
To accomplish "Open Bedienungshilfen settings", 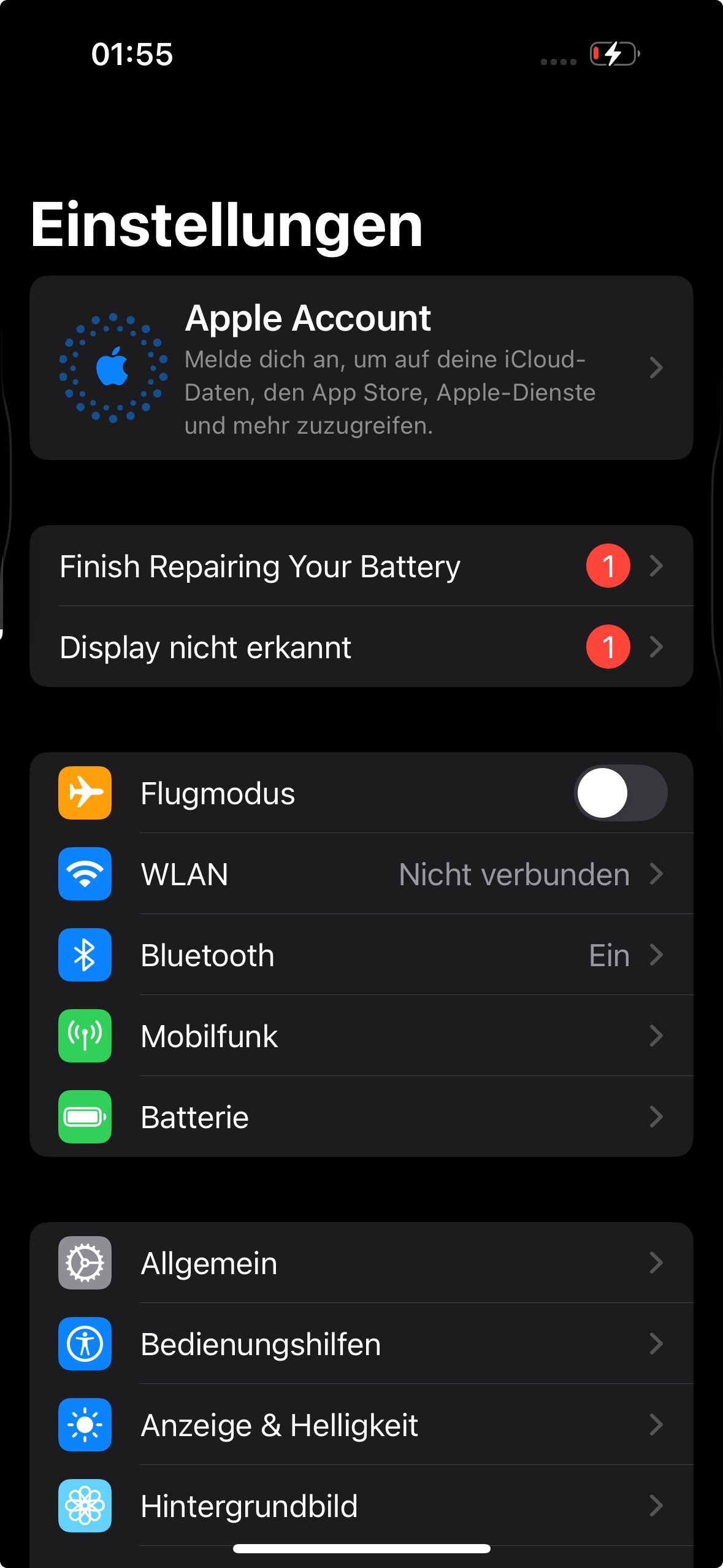I will tap(361, 1343).
